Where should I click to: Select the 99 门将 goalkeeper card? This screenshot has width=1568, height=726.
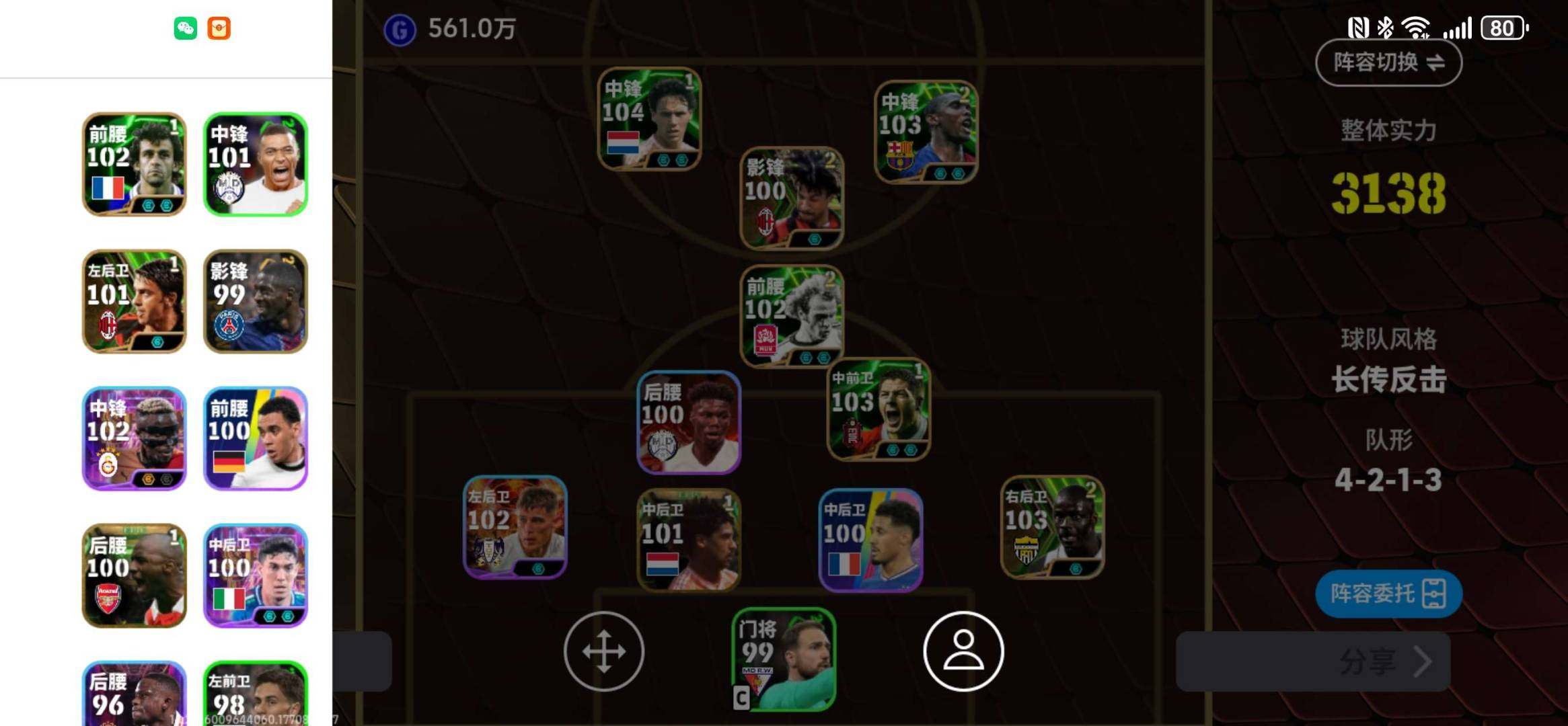tap(784, 659)
